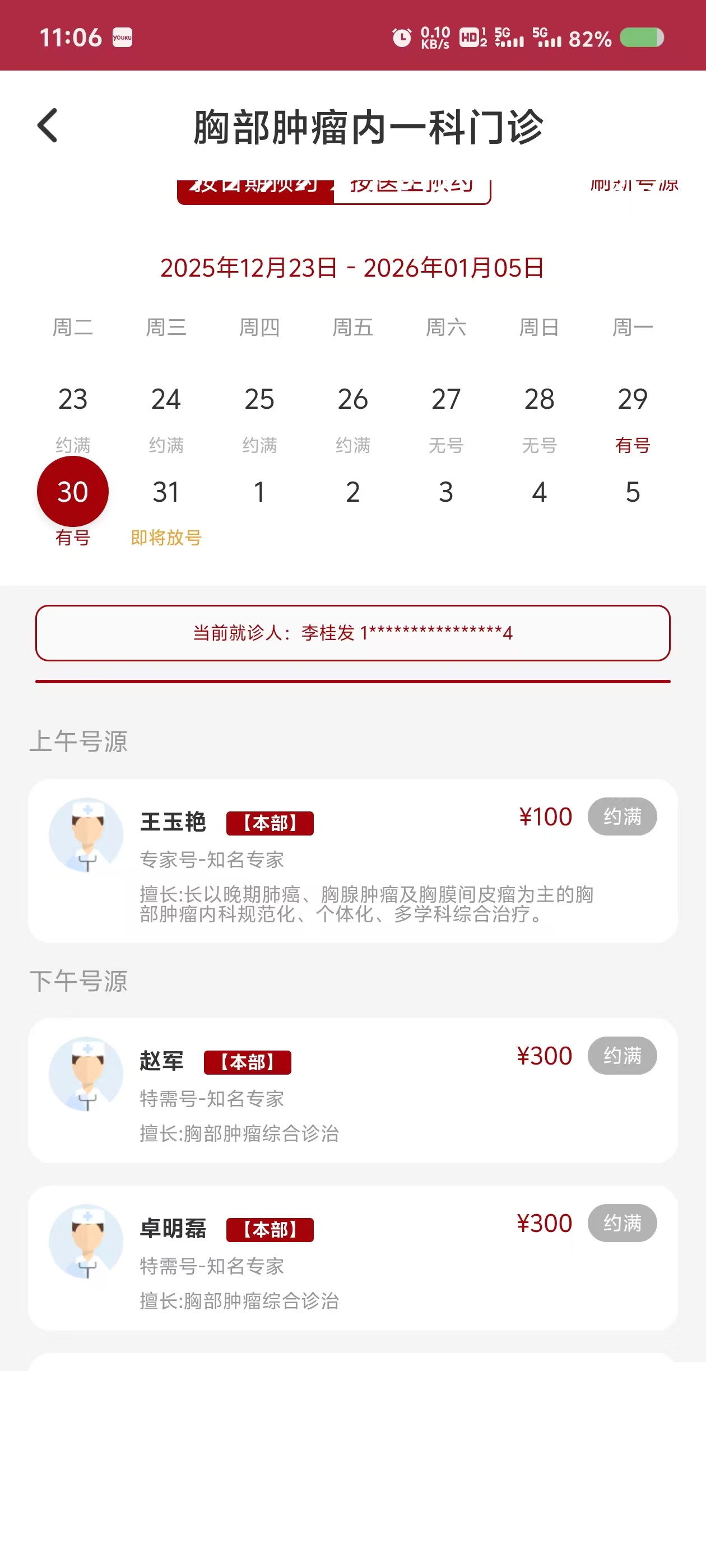Viewport: 706px width, 1568px height.
Task: Tap 约满 button for 卓明磊
Action: tap(622, 1223)
